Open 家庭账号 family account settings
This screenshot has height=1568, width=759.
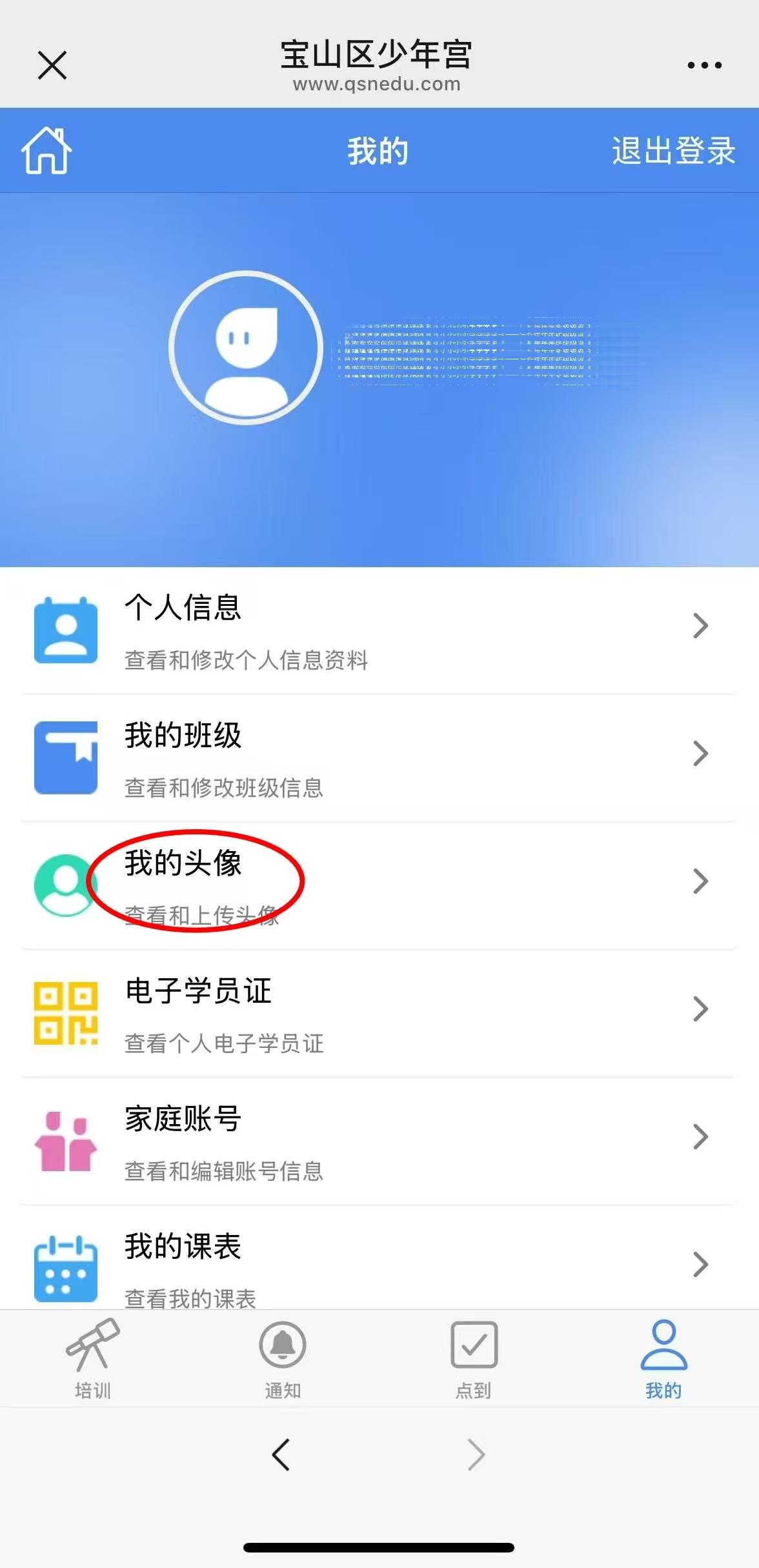tap(379, 1141)
